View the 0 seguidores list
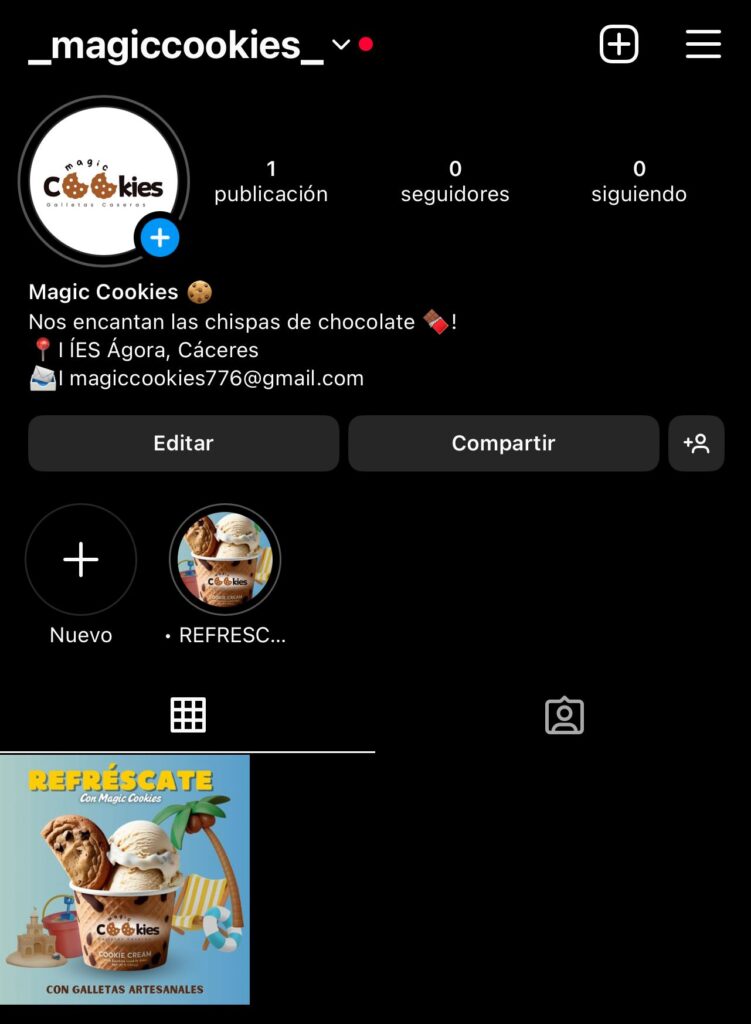The image size is (751, 1024). pos(455,181)
